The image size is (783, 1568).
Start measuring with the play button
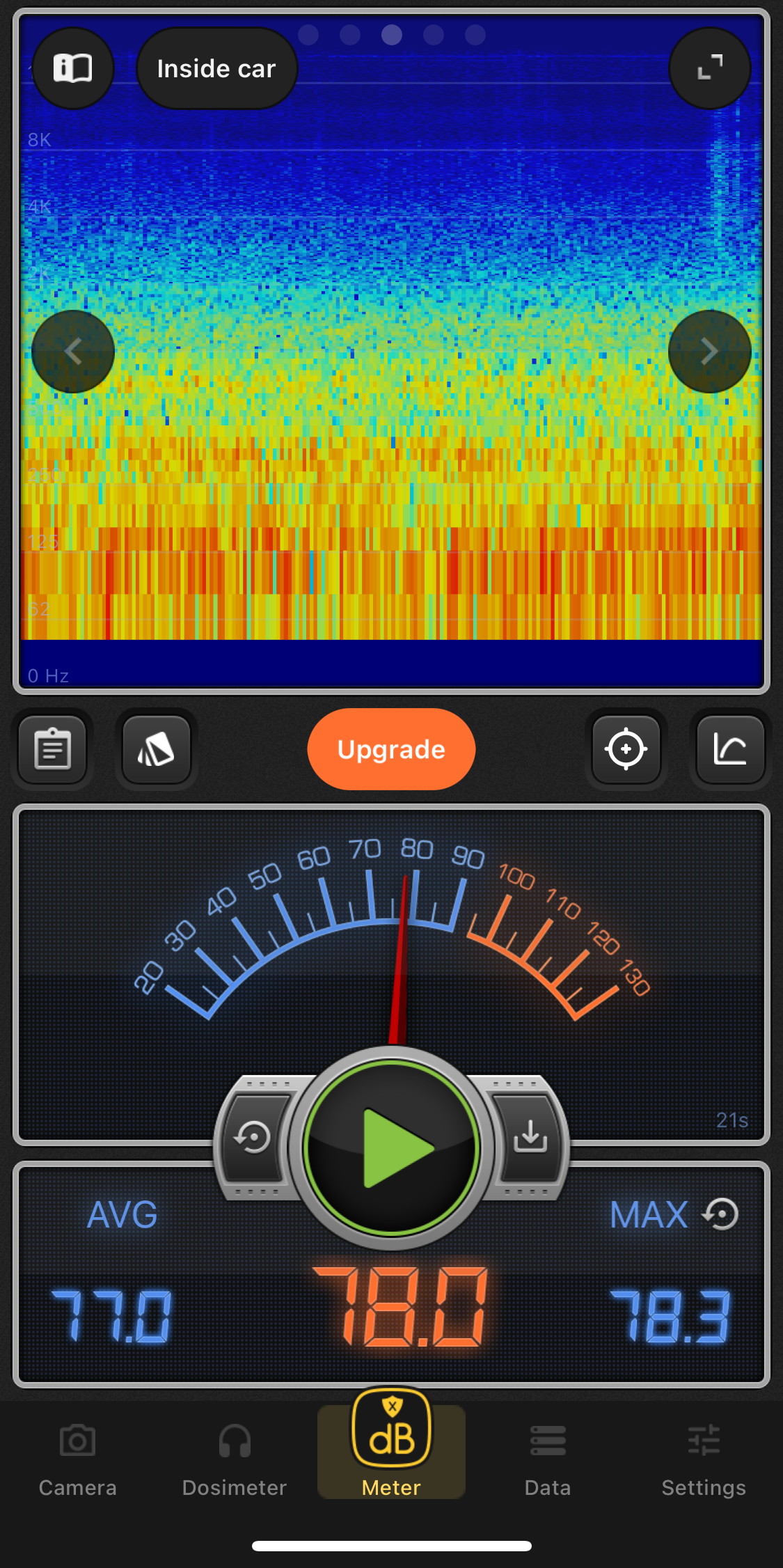(392, 1147)
